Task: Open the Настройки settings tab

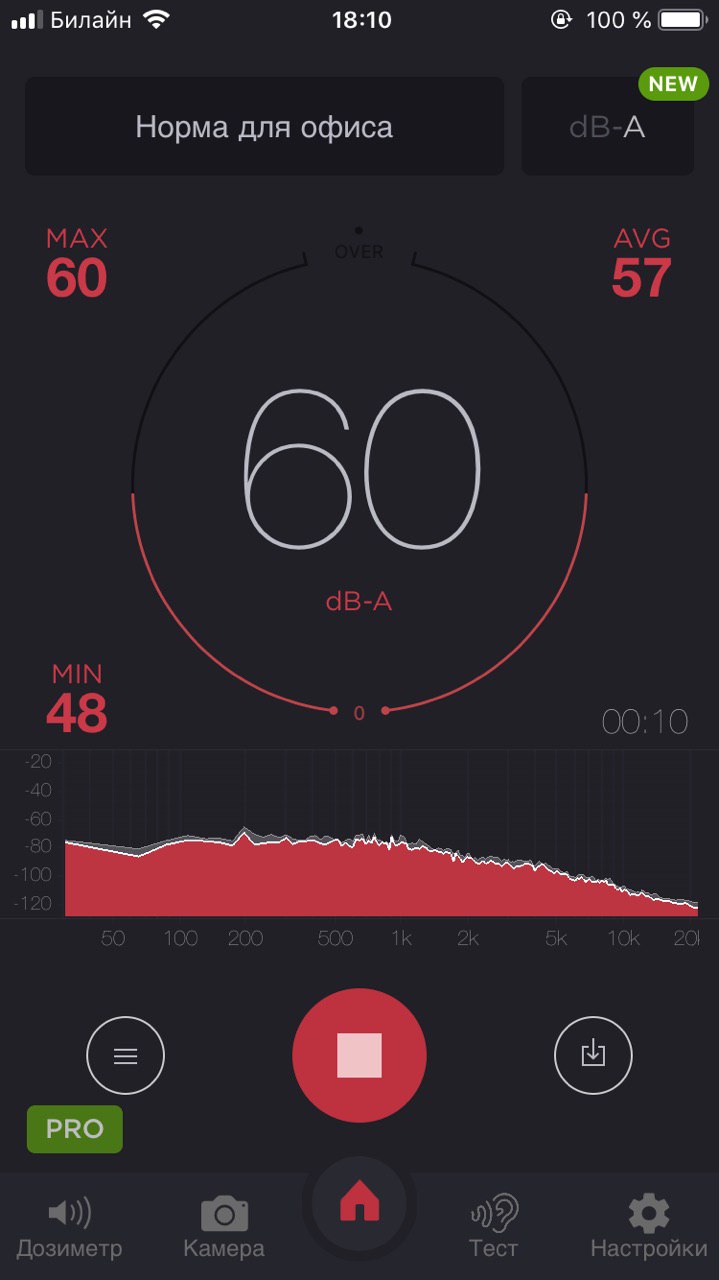Action: (x=649, y=1228)
